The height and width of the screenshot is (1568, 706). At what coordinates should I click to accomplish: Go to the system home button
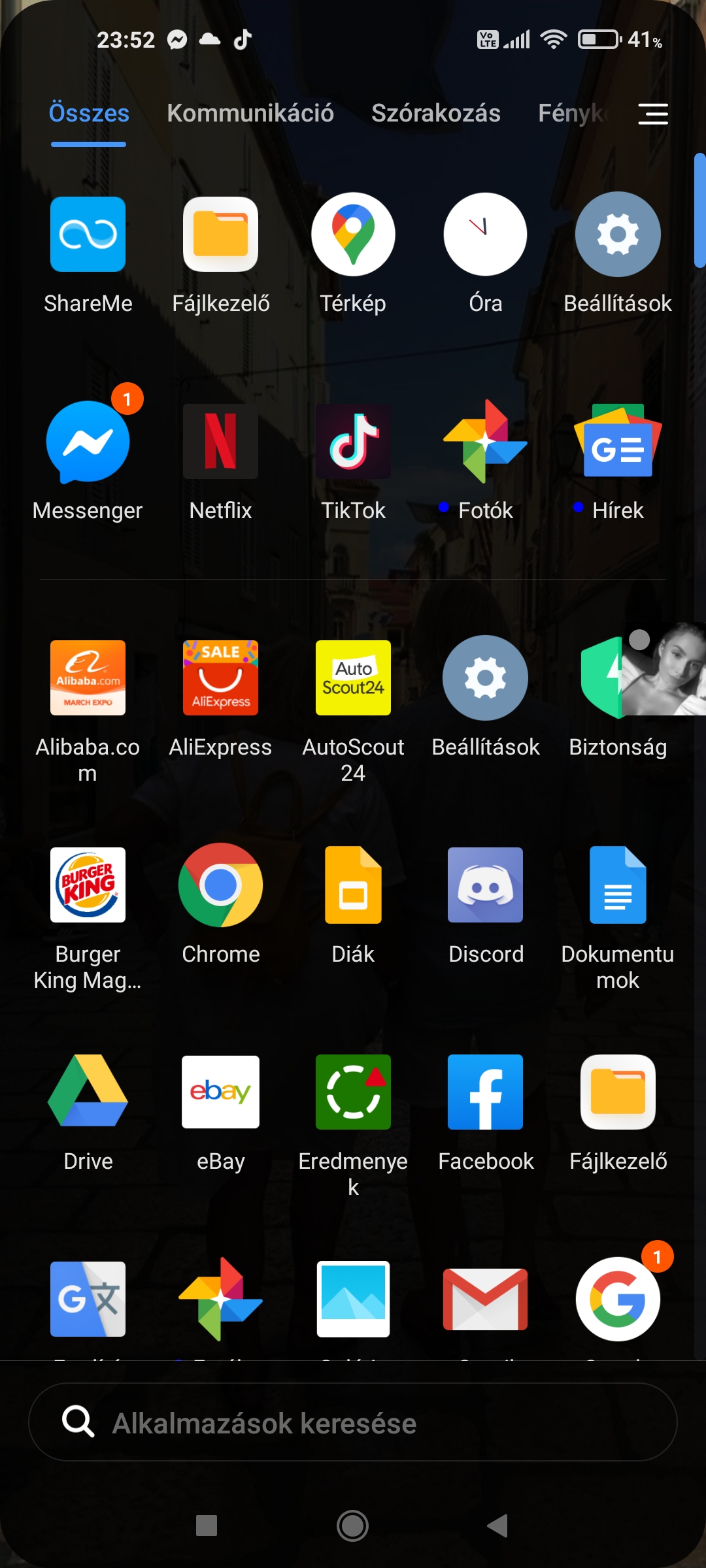click(353, 1526)
